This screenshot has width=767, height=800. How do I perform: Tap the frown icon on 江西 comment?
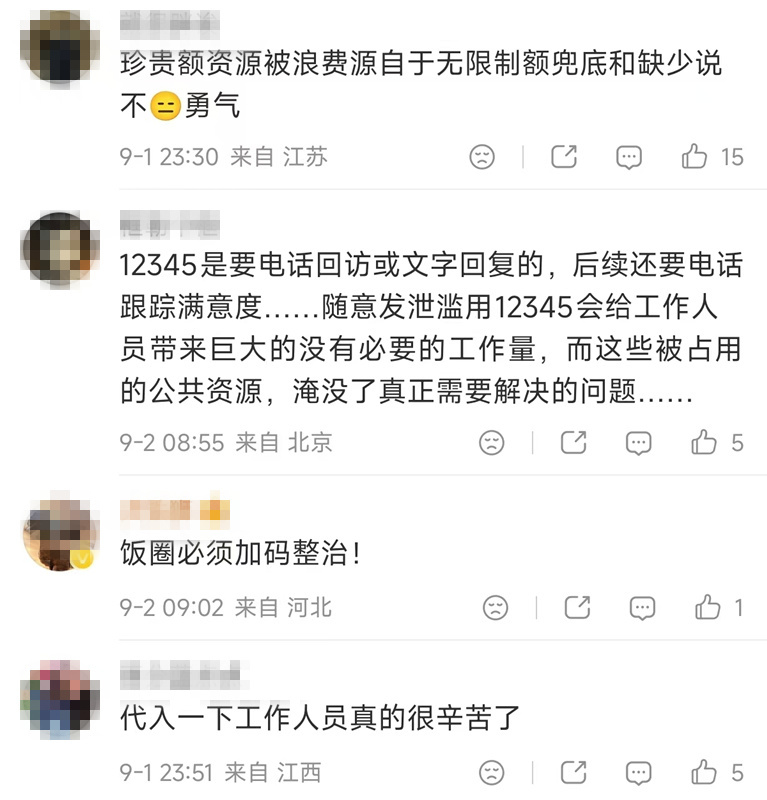492,772
